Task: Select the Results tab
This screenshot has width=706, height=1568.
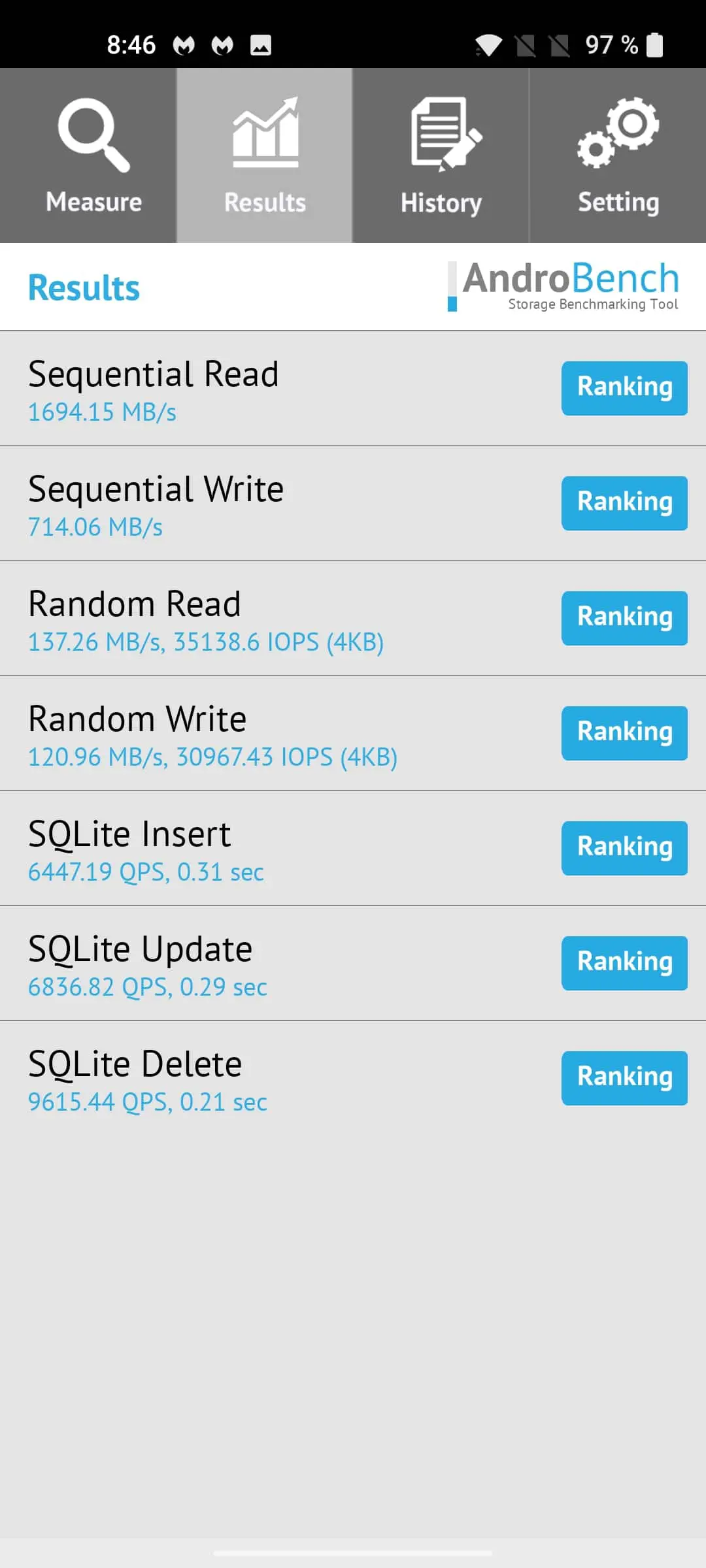Action: (x=265, y=155)
